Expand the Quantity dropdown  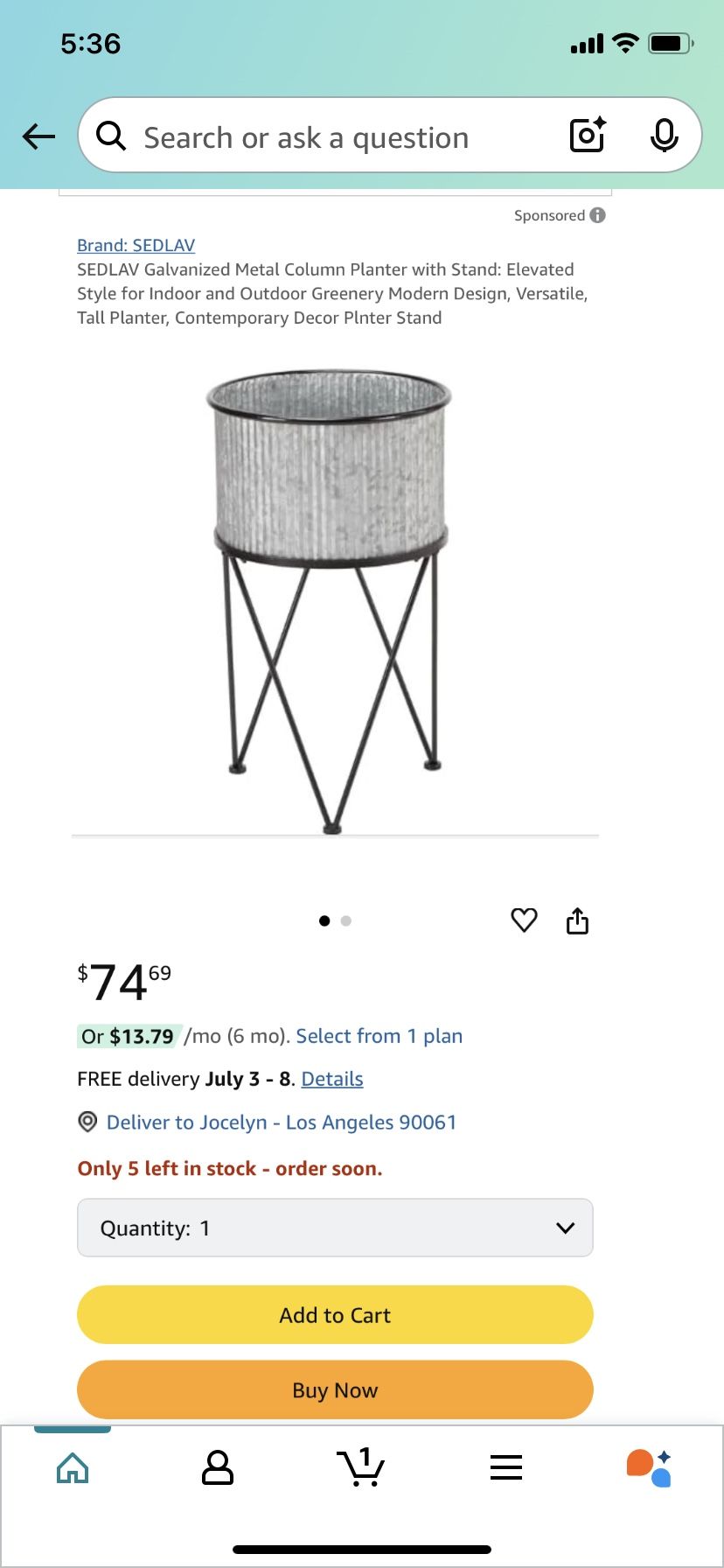[x=335, y=1228]
